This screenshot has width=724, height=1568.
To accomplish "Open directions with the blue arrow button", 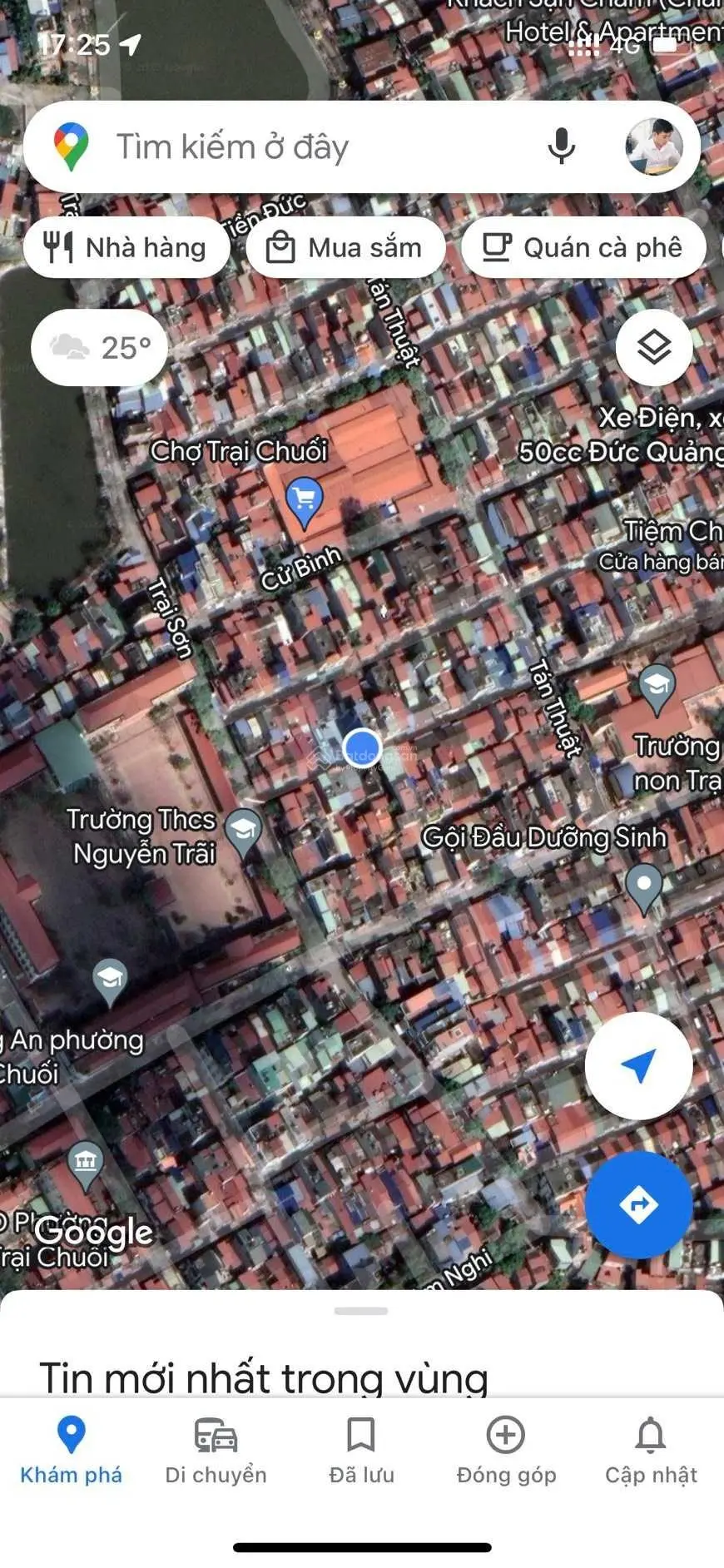I will click(x=638, y=1204).
